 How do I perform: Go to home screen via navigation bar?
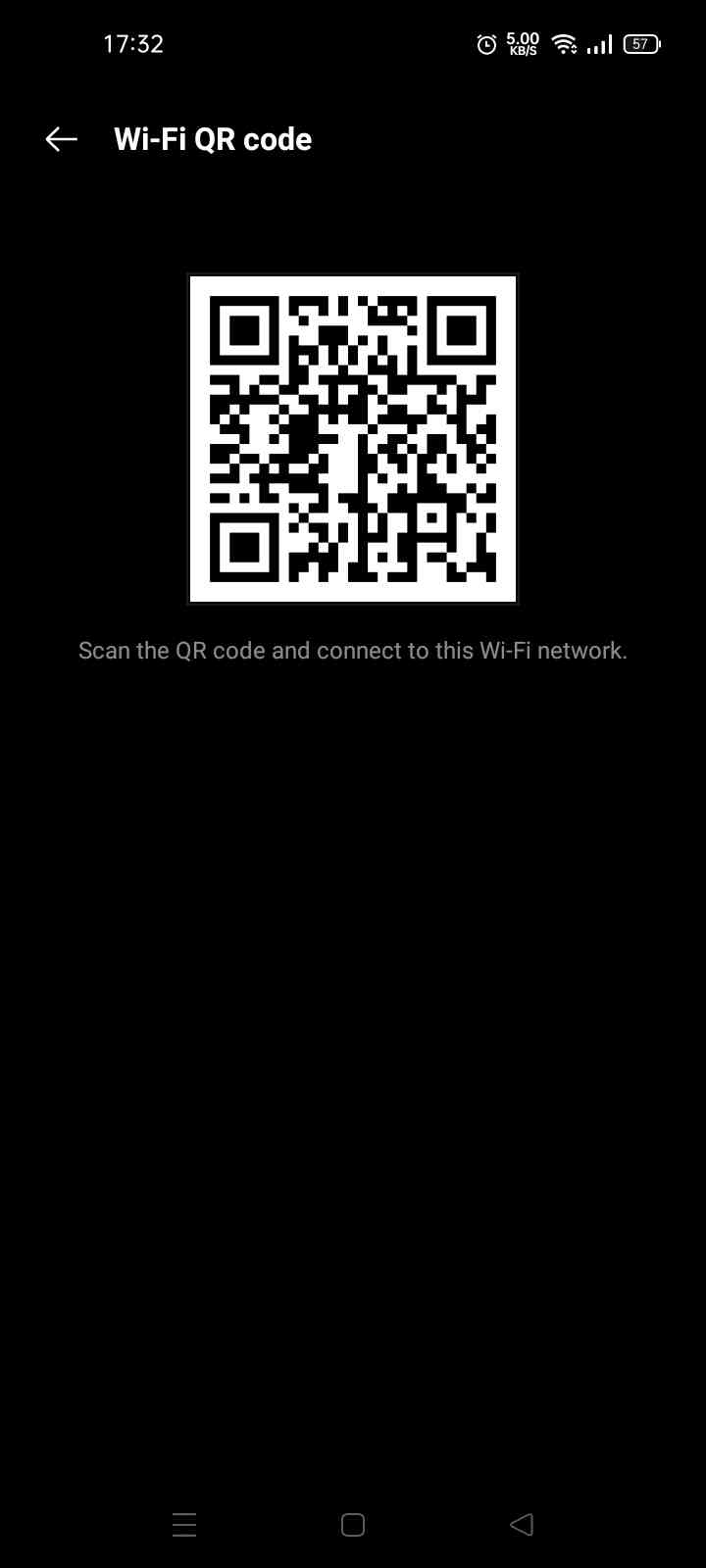click(353, 1525)
